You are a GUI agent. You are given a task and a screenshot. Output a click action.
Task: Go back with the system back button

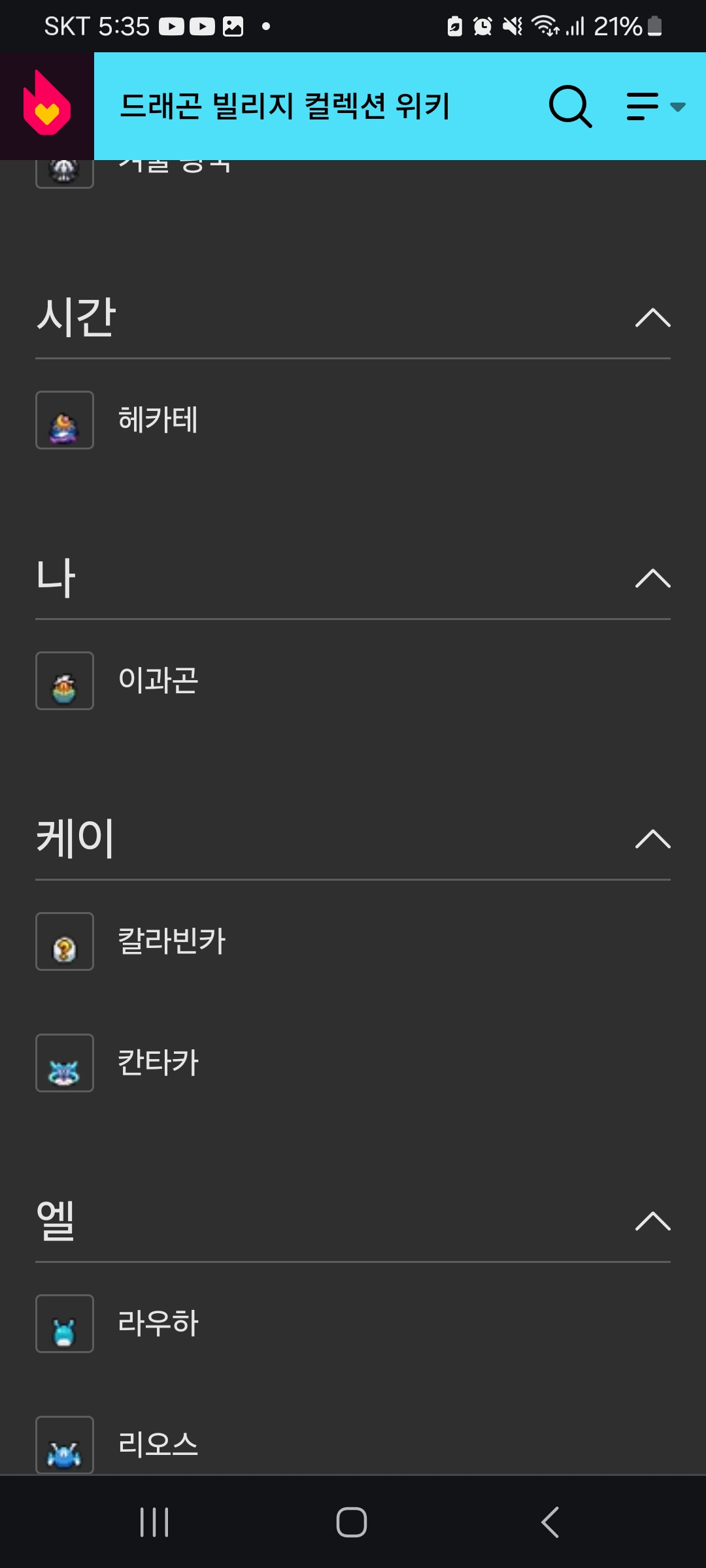550,1522
